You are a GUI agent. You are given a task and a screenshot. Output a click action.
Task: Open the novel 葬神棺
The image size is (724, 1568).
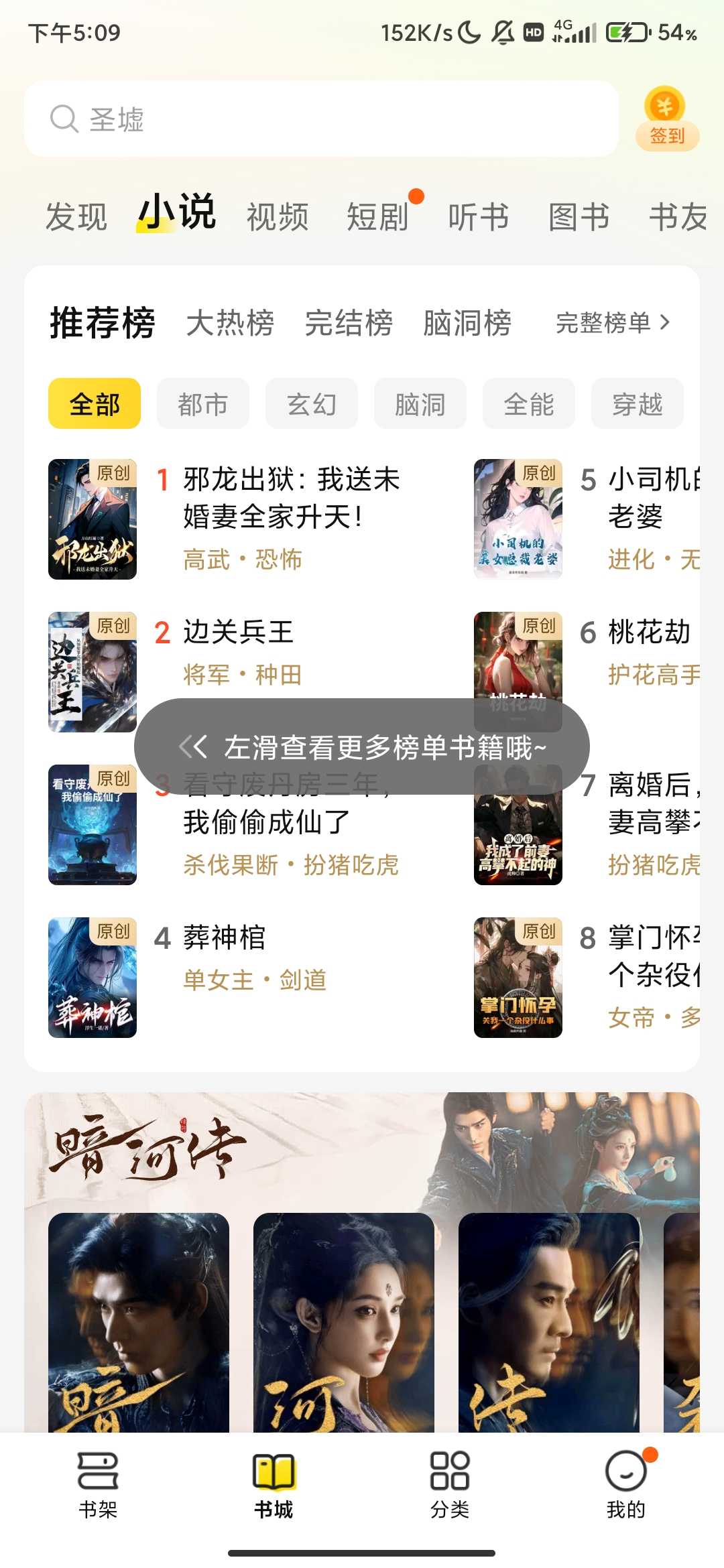(225, 937)
